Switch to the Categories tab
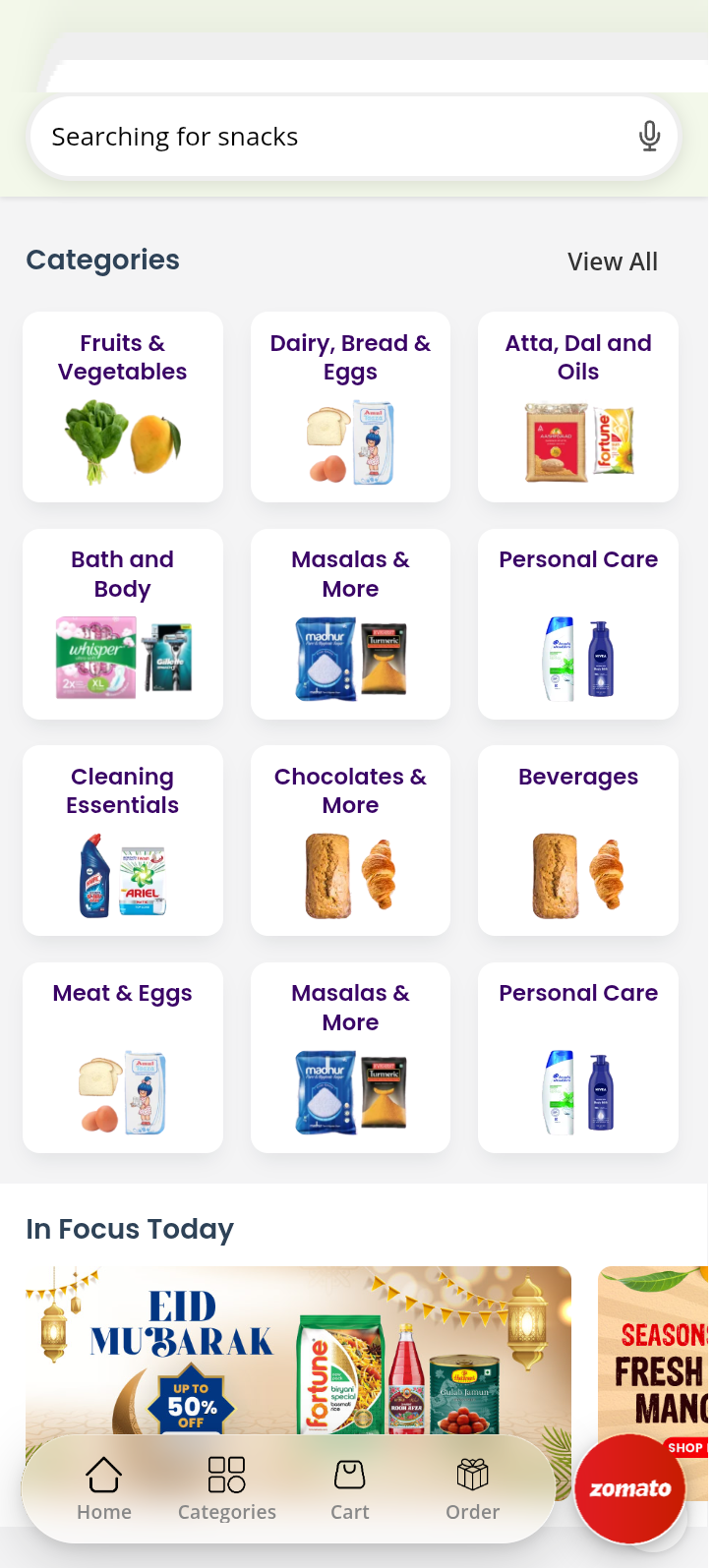 click(227, 1488)
